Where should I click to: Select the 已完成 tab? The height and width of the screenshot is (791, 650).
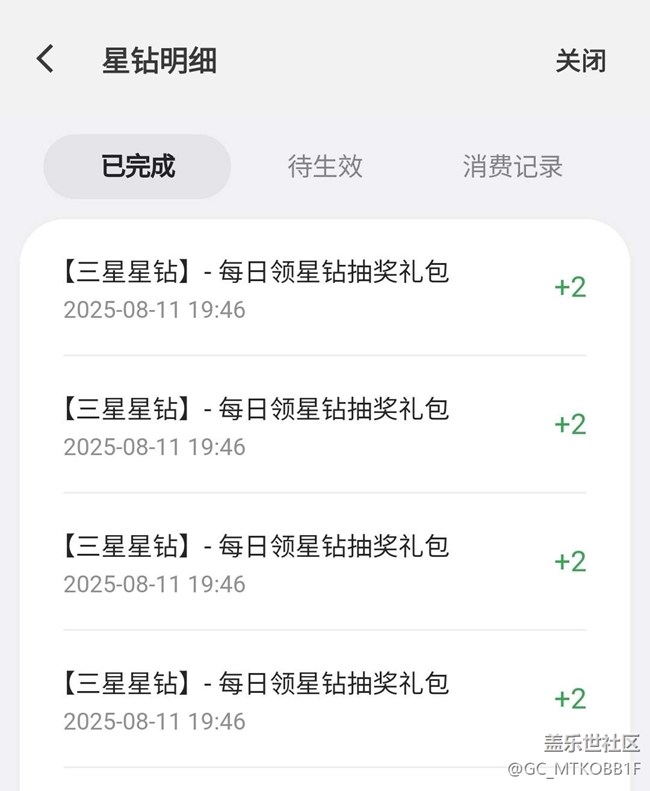click(137, 166)
